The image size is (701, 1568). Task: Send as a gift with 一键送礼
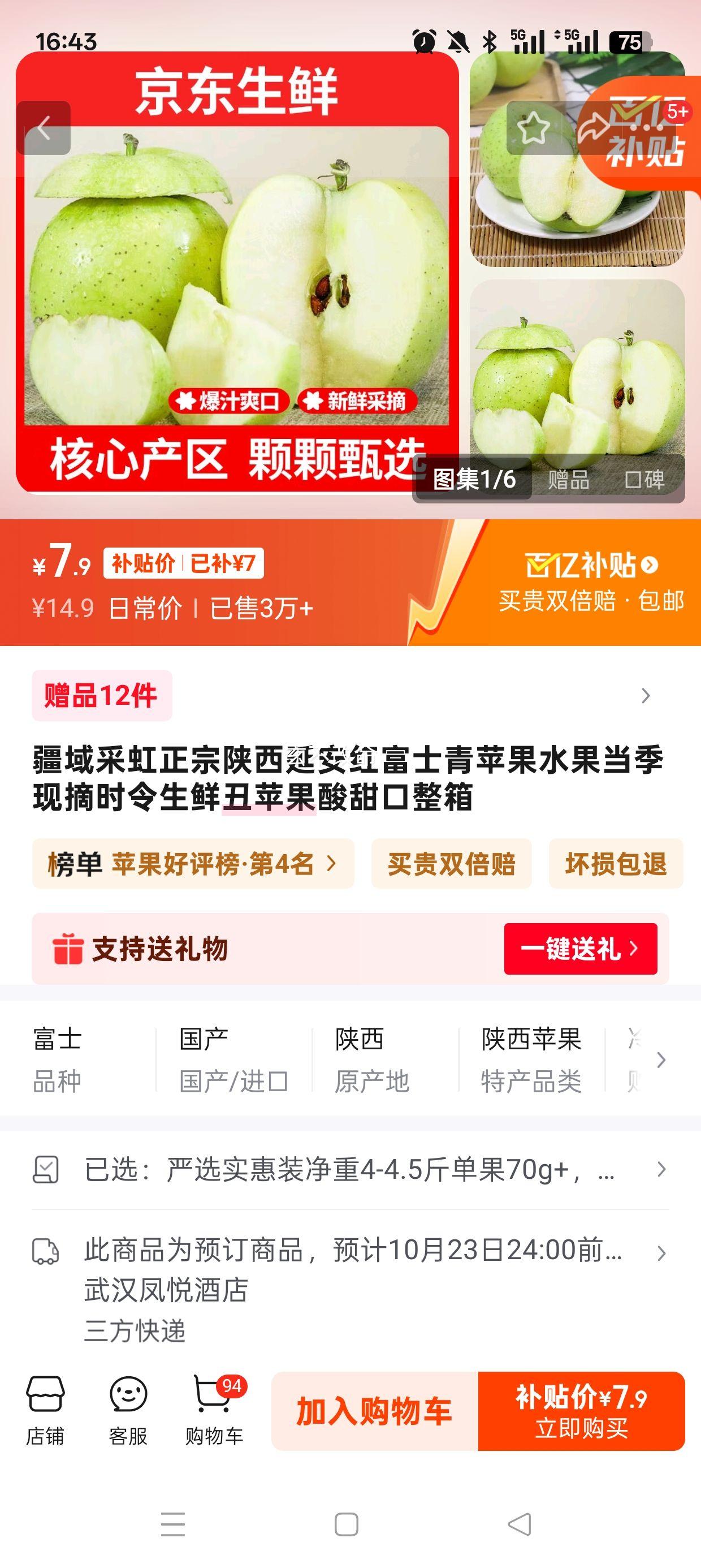pos(580,949)
